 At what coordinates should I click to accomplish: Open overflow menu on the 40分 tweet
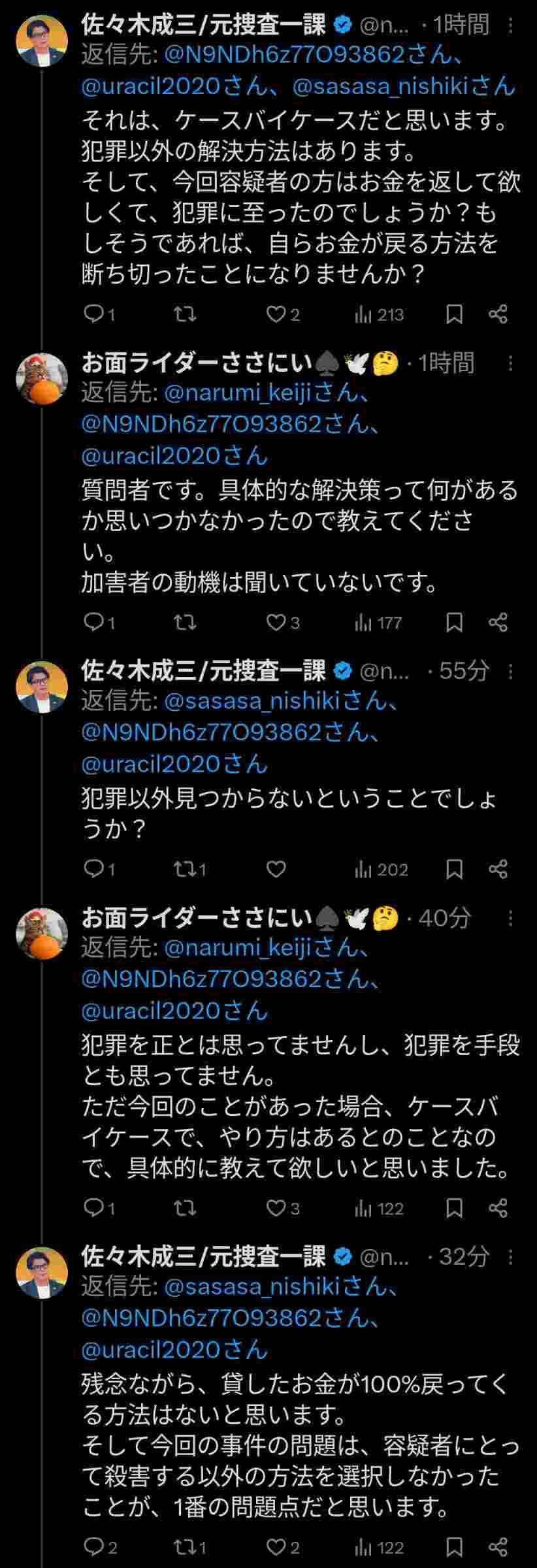tap(510, 918)
